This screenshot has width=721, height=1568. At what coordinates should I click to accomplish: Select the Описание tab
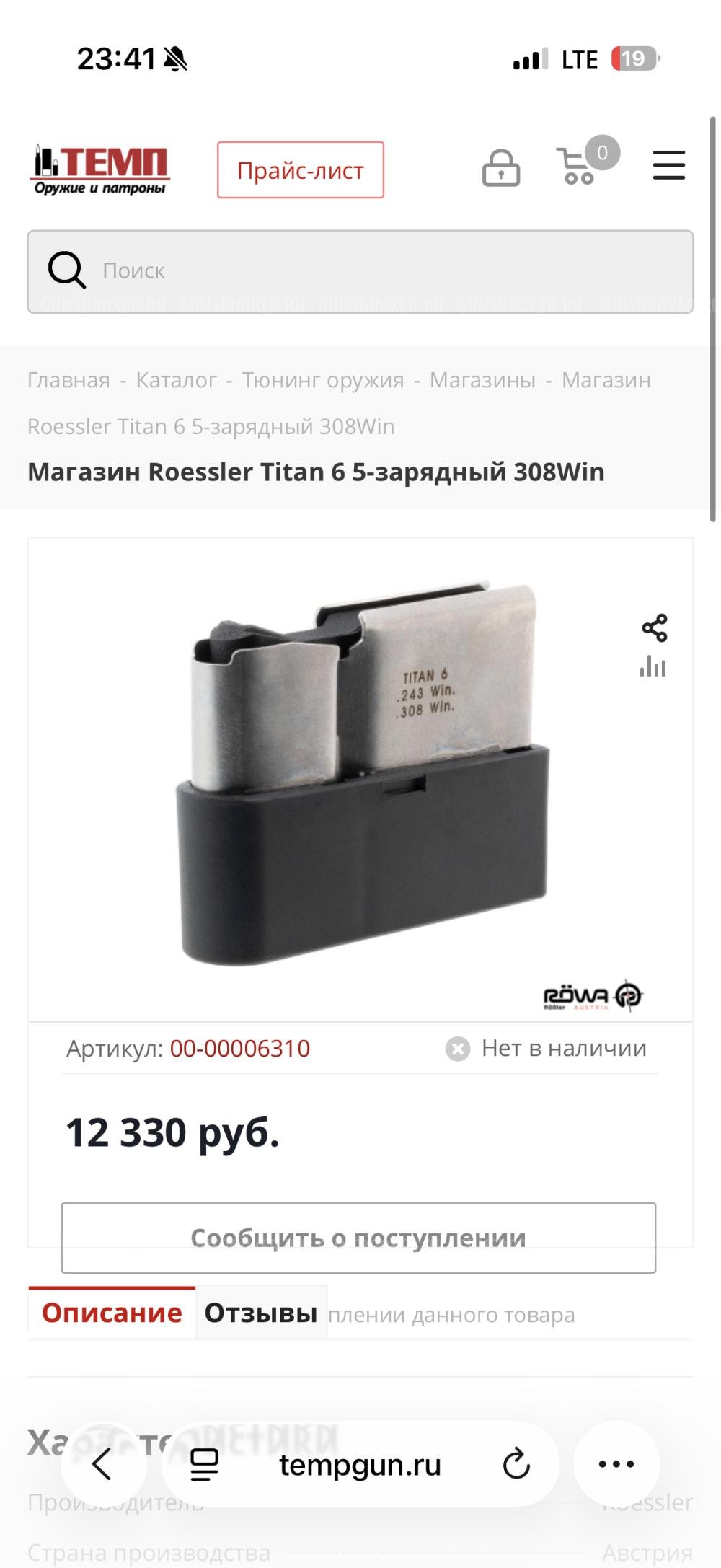[111, 1313]
